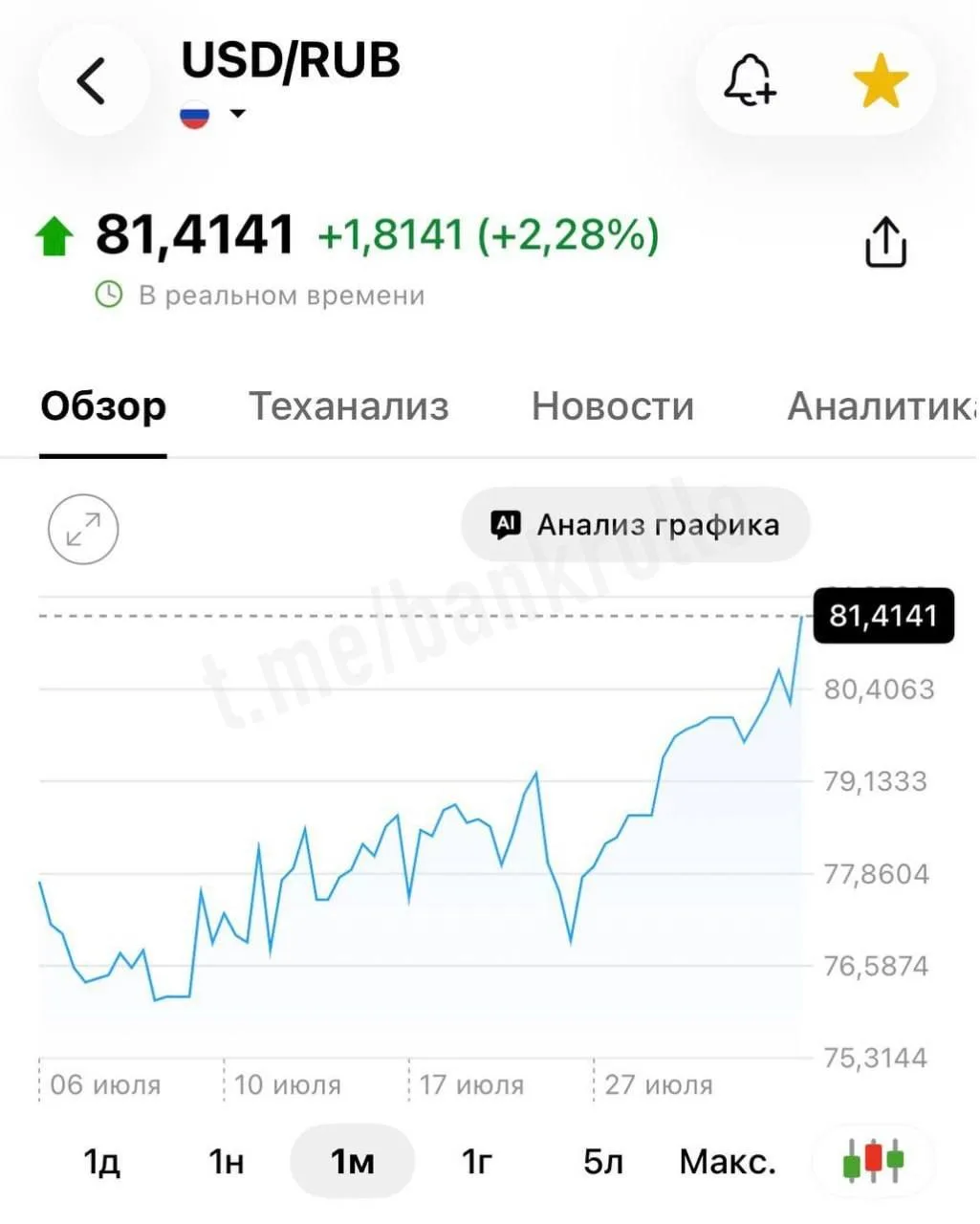This screenshot has width=980, height=1224.
Task: Show the Макс. chart range
Action: click(x=728, y=1162)
